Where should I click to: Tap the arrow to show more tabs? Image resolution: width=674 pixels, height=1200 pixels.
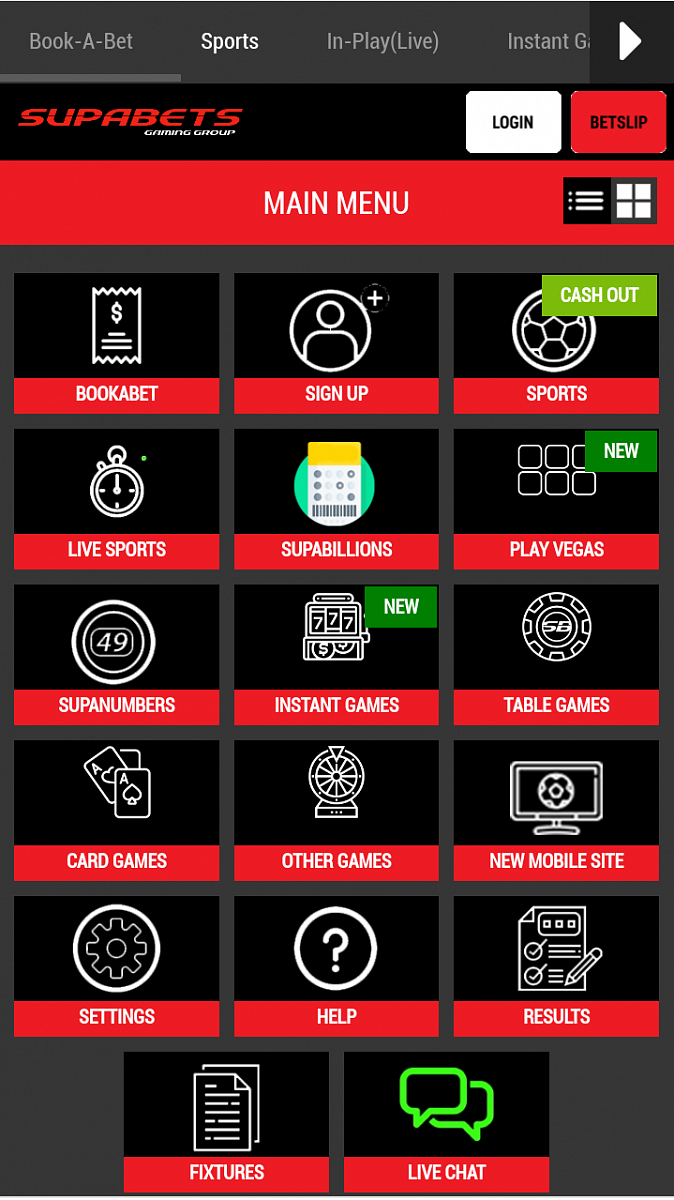630,41
